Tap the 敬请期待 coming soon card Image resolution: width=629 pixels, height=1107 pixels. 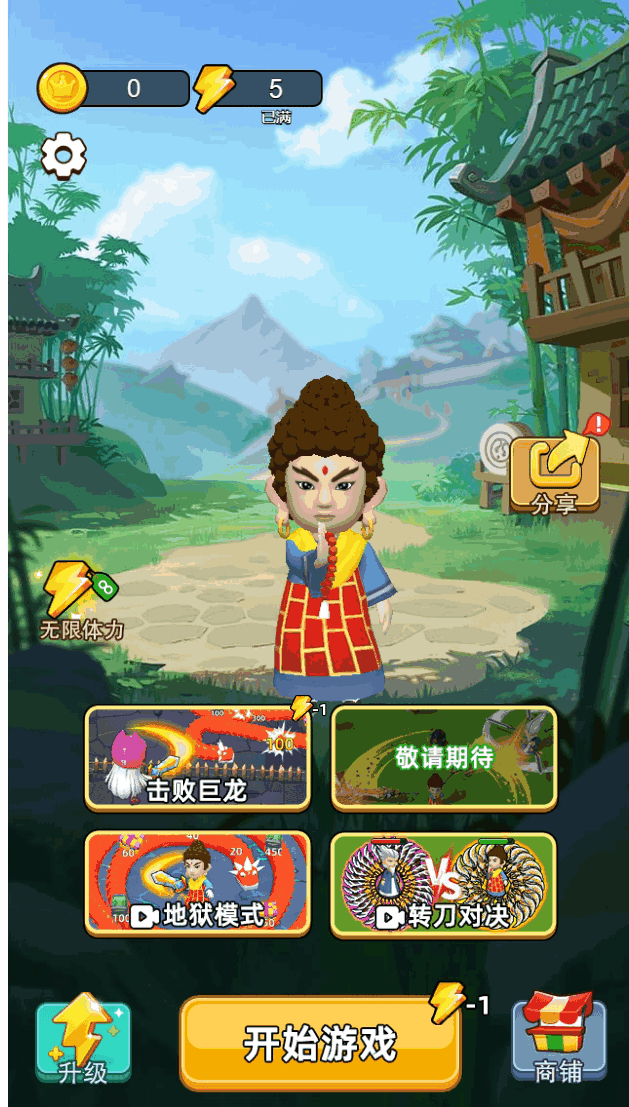pos(444,758)
